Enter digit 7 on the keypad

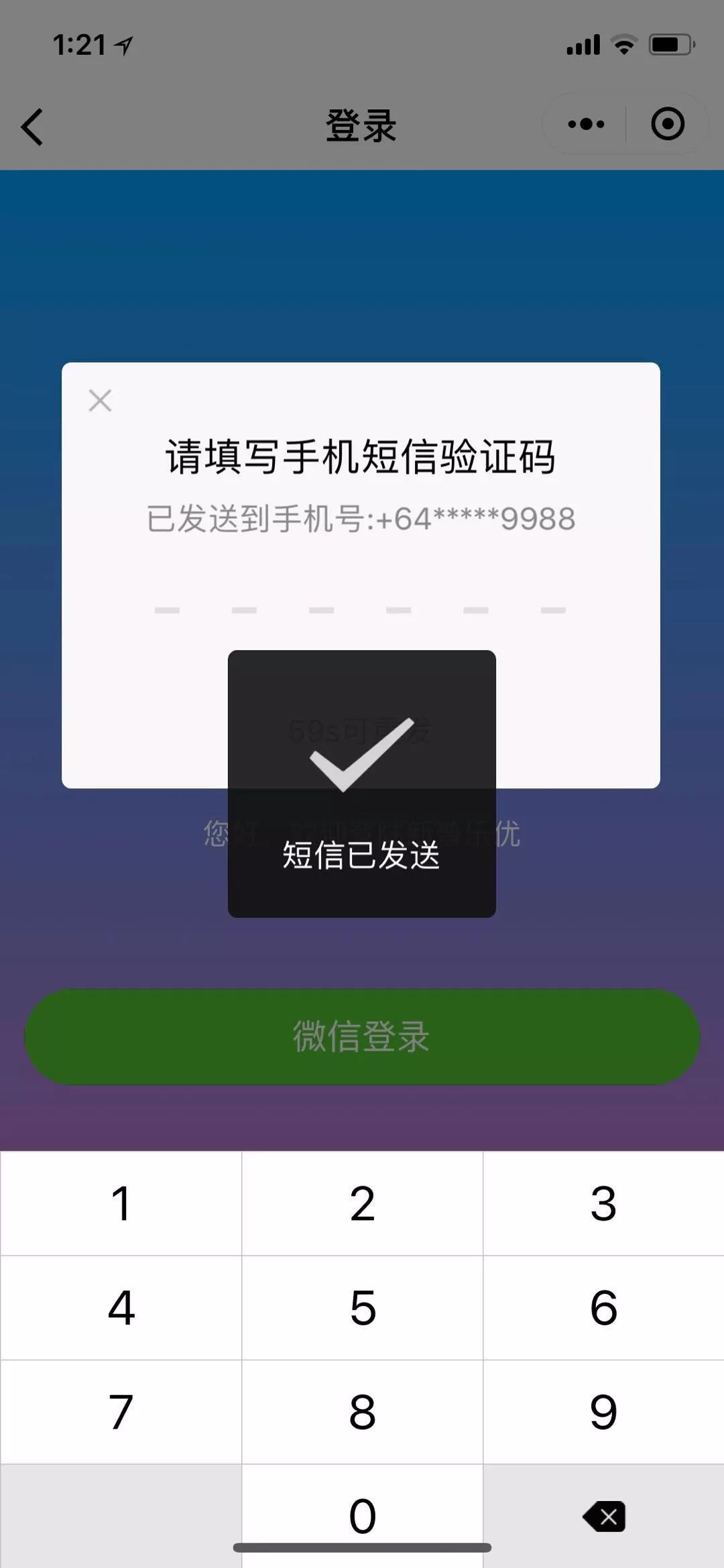tap(121, 1411)
